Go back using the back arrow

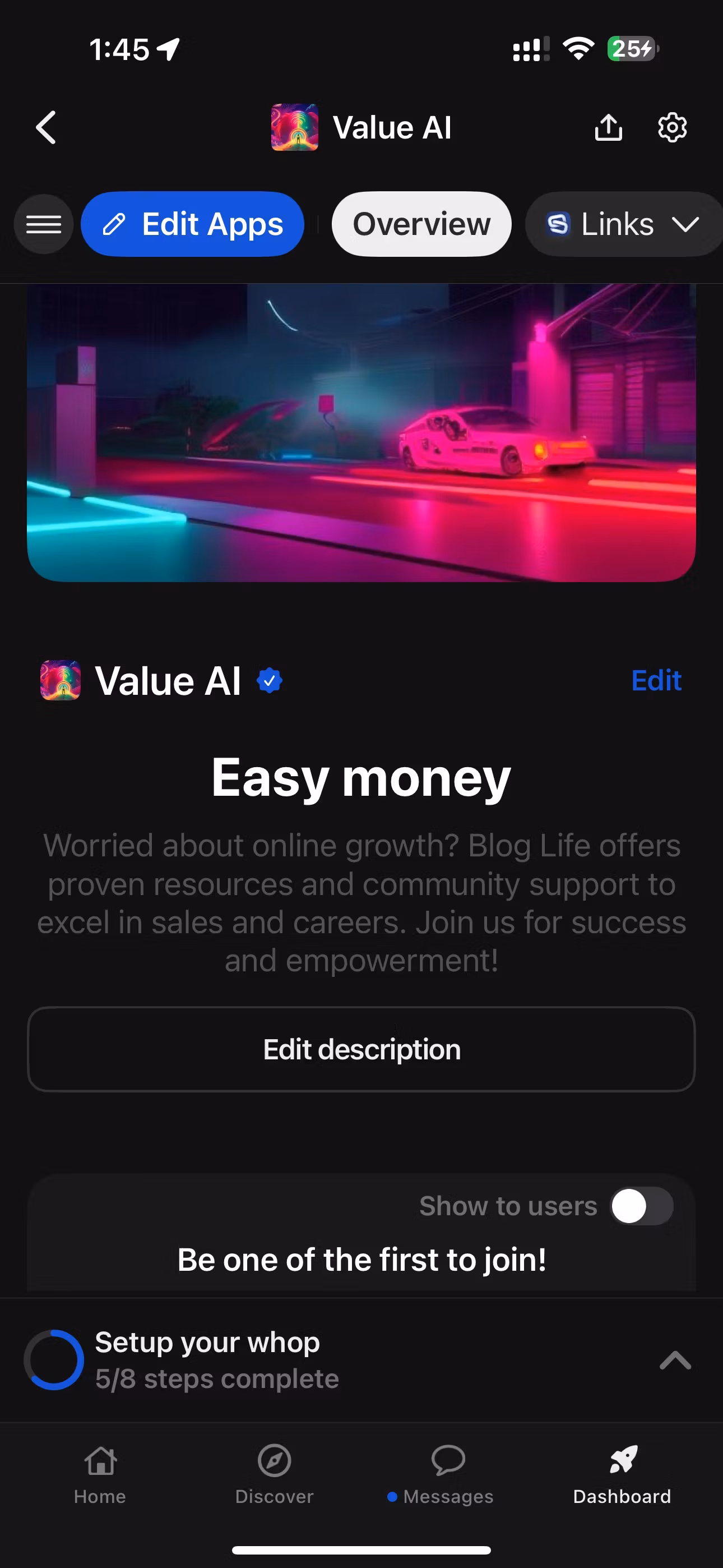[47, 128]
